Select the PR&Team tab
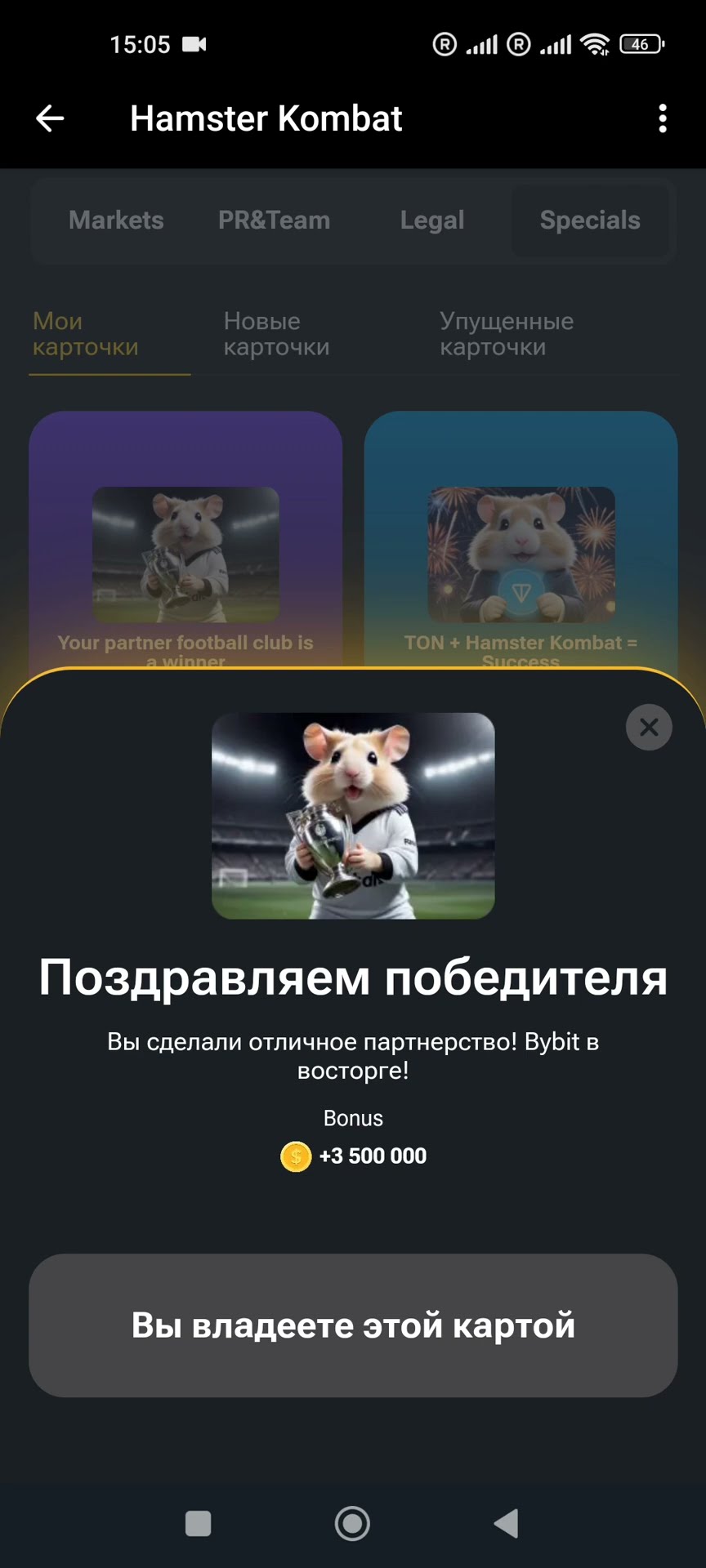706x1568 pixels. pyautogui.click(x=274, y=220)
